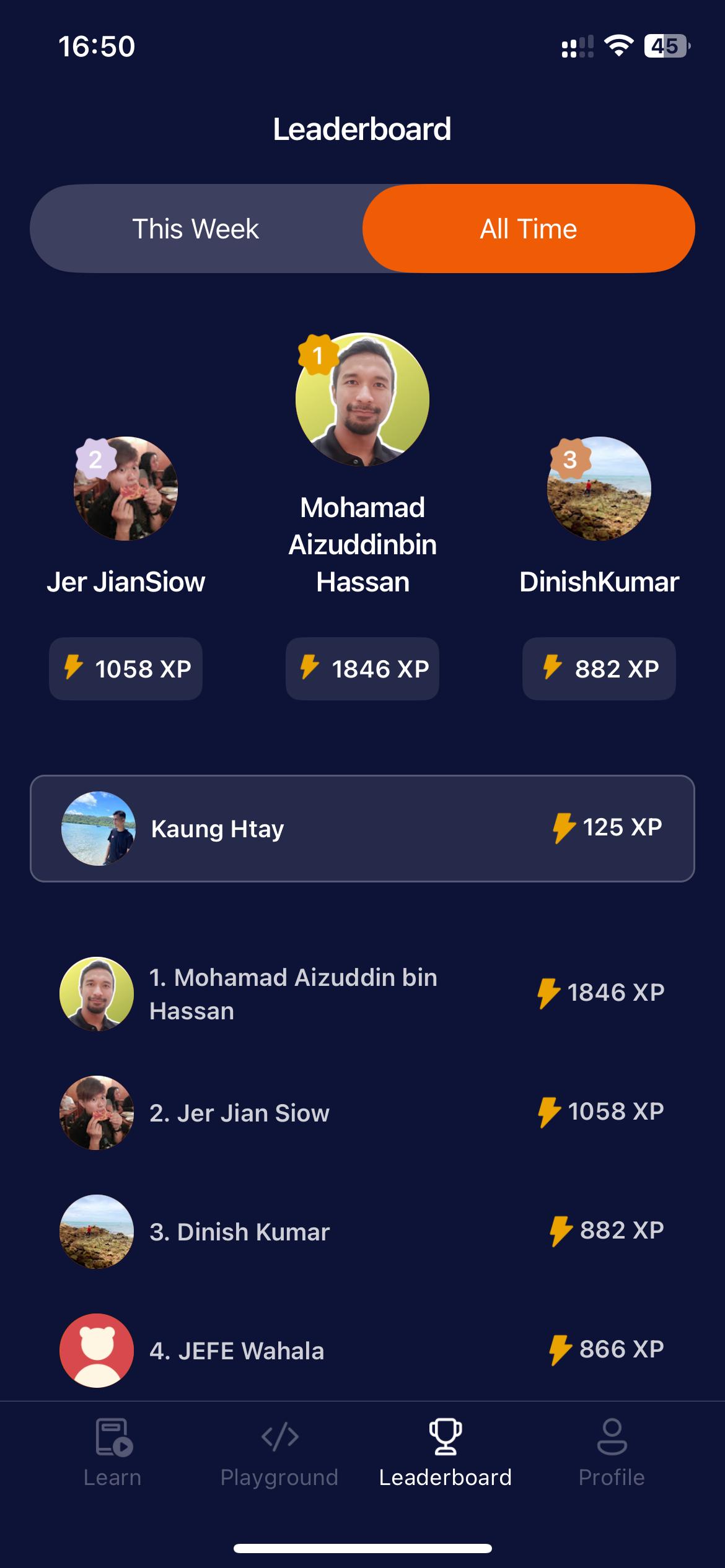This screenshot has width=725, height=1568.
Task: Open the row for 1. Mohamad Aizuddin bin Hassan
Action: pos(362,993)
